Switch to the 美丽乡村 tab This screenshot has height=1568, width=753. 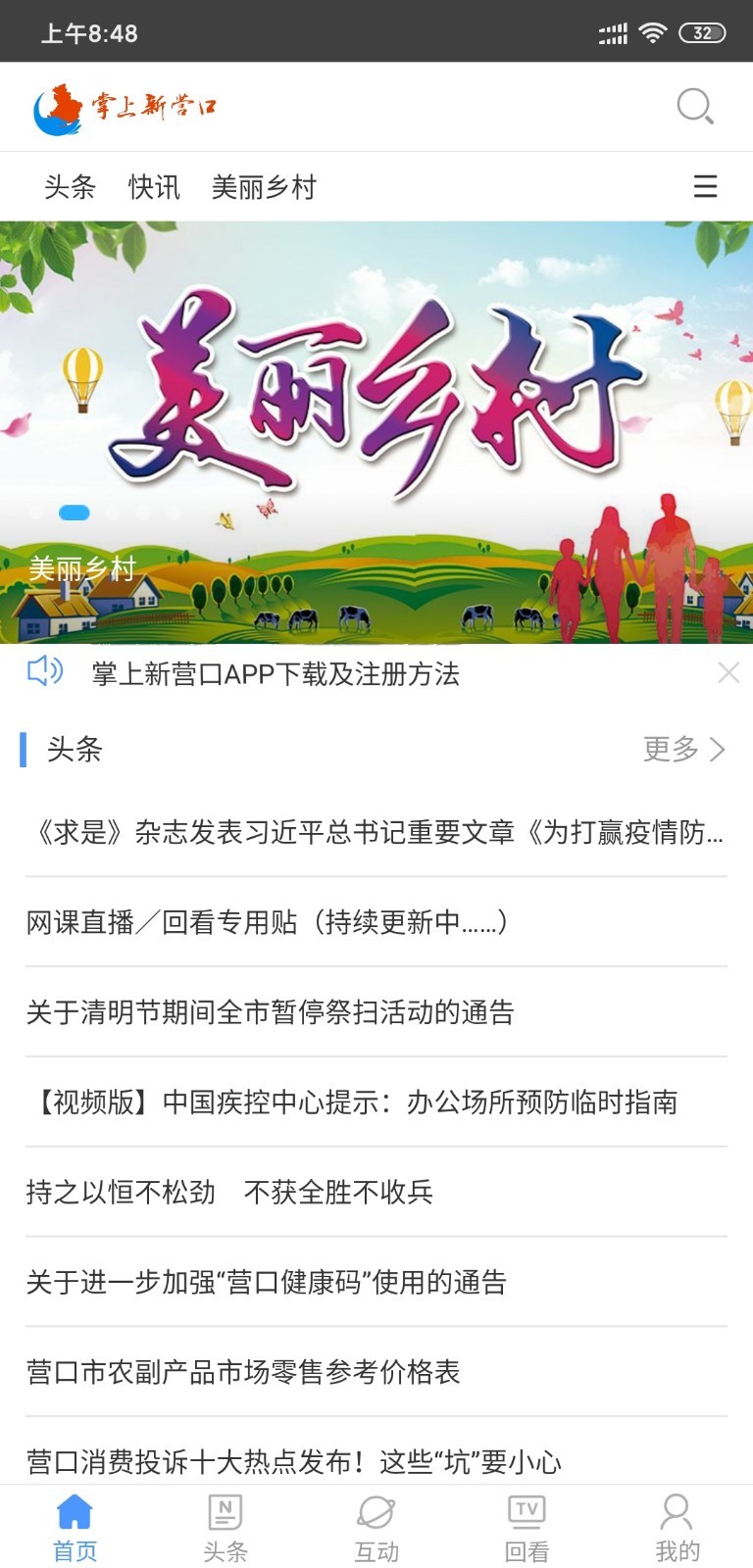tap(265, 187)
